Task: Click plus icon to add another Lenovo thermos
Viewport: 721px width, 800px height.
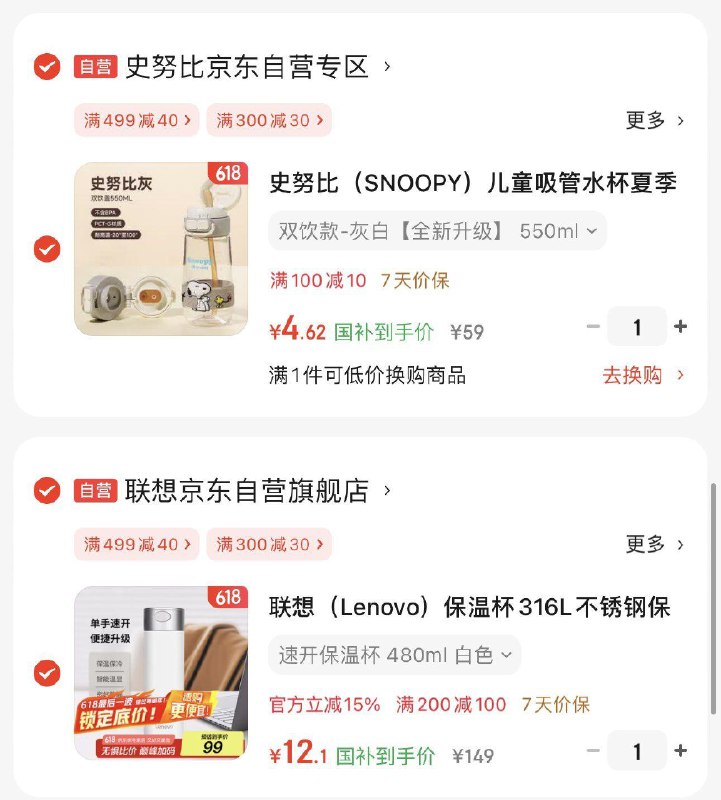Action: 680,750
